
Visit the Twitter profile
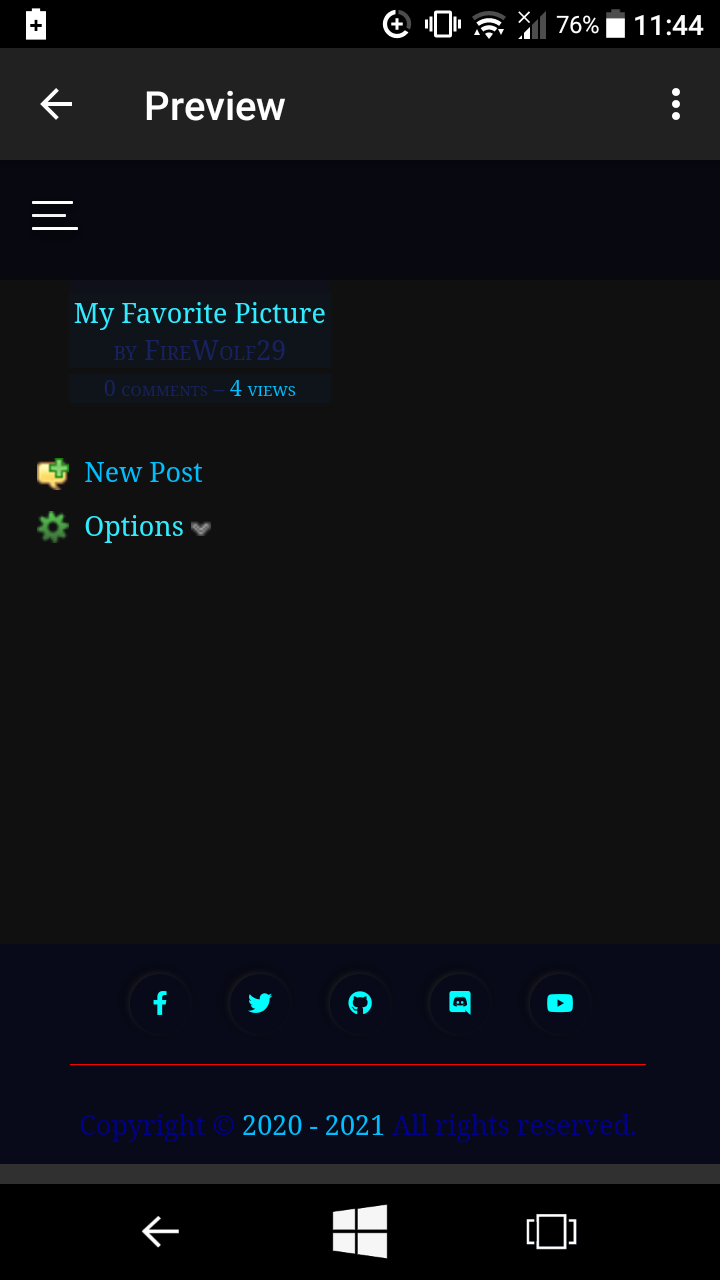pos(260,1003)
